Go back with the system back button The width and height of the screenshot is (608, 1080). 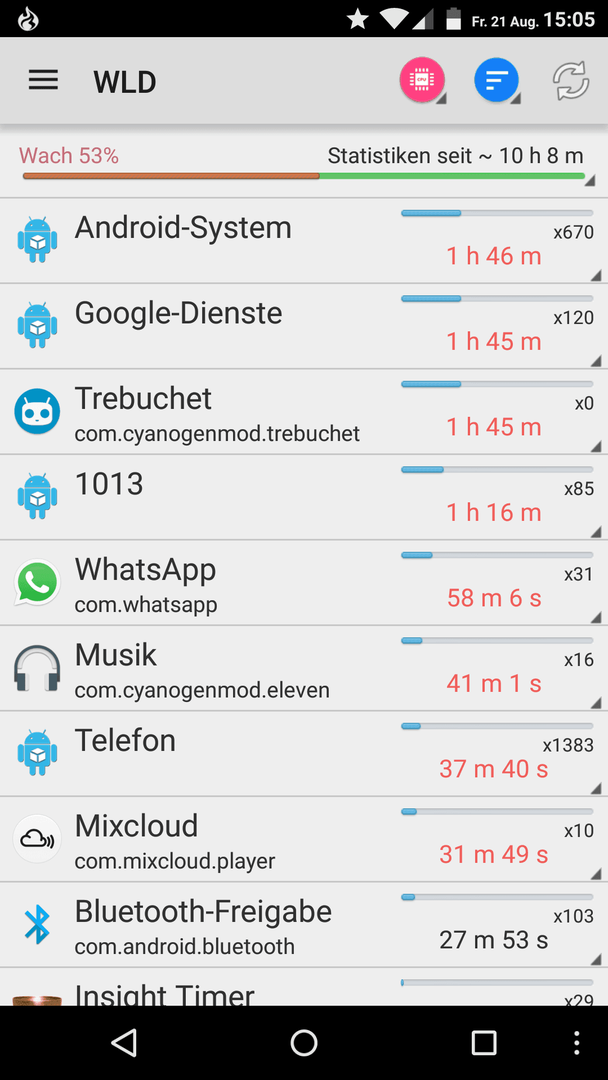(124, 1043)
